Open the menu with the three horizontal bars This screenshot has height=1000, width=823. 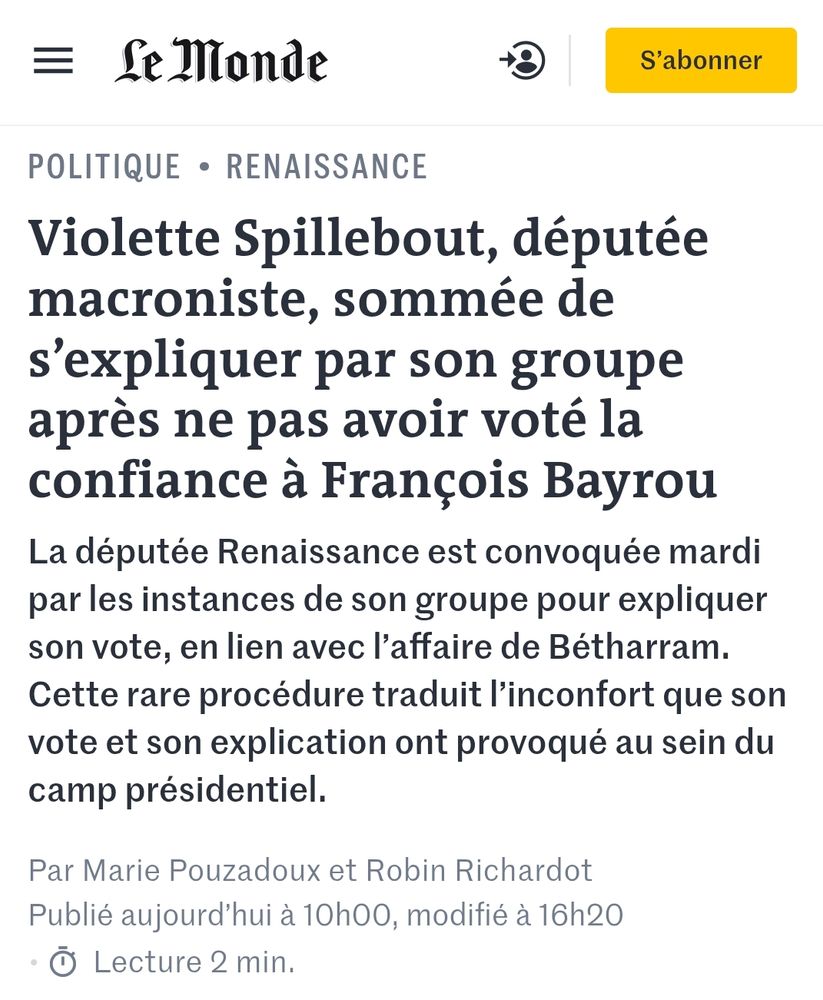coord(52,60)
